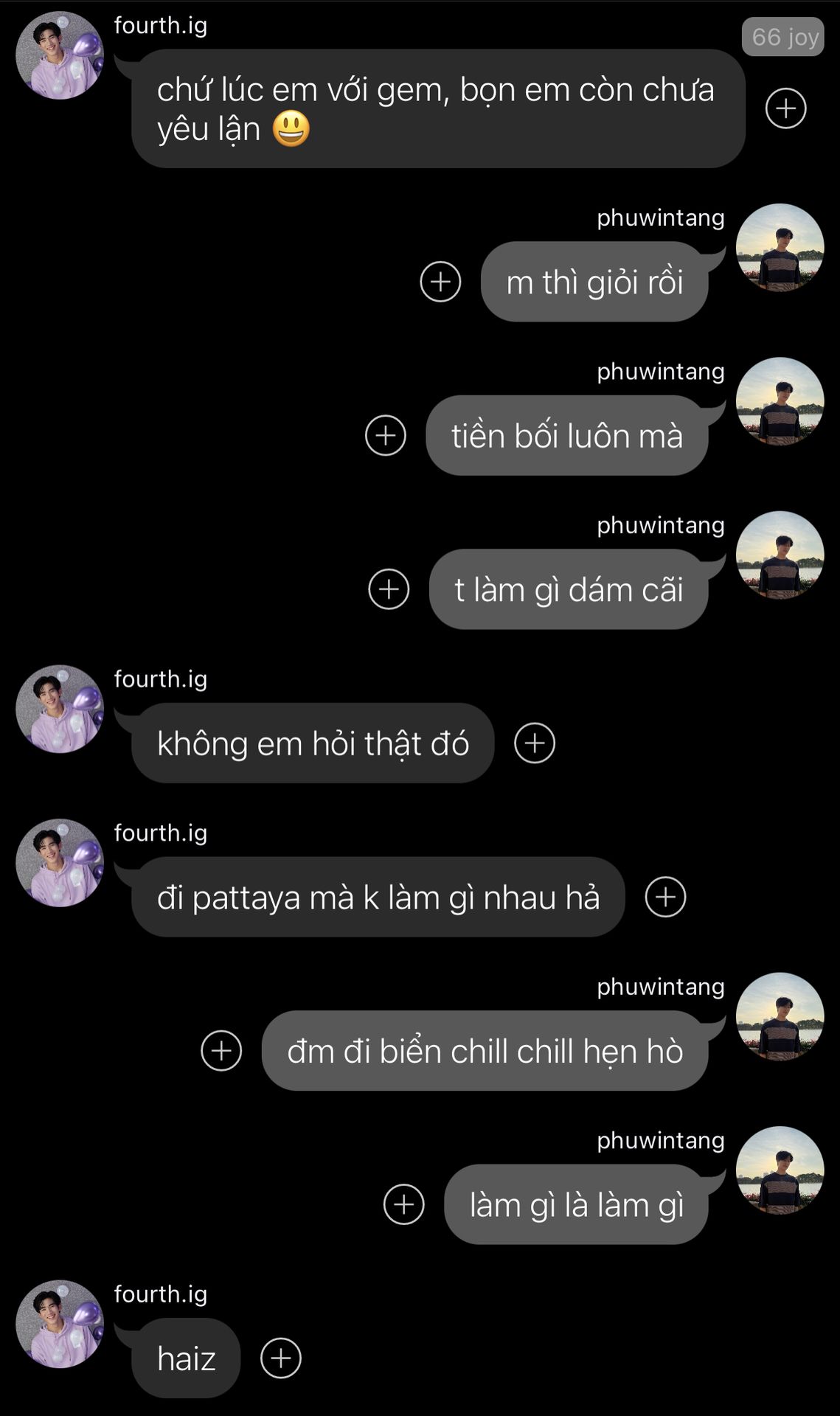The image size is (840, 1416).
Task: Add reaction to "t làm gì dám cãi"
Action: point(389,589)
